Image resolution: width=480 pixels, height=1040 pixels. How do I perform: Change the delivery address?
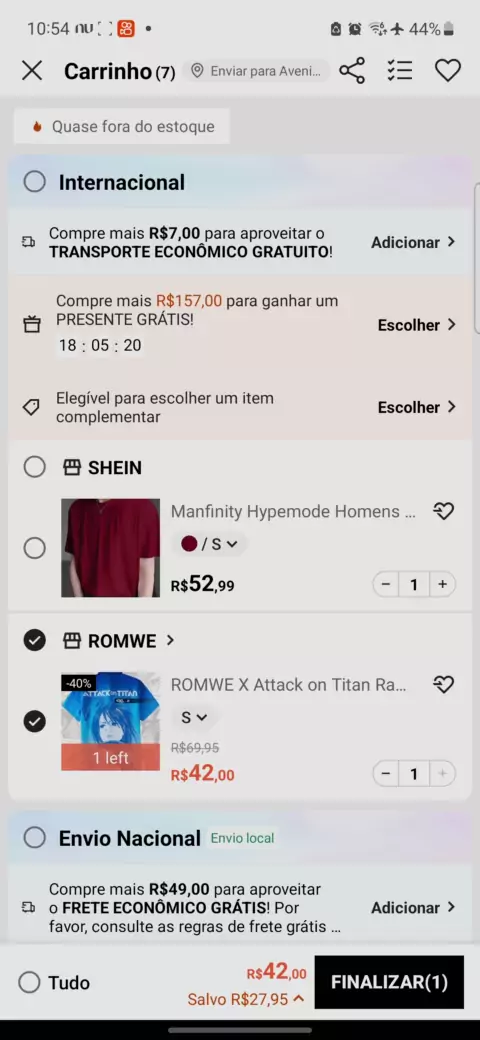pos(256,71)
